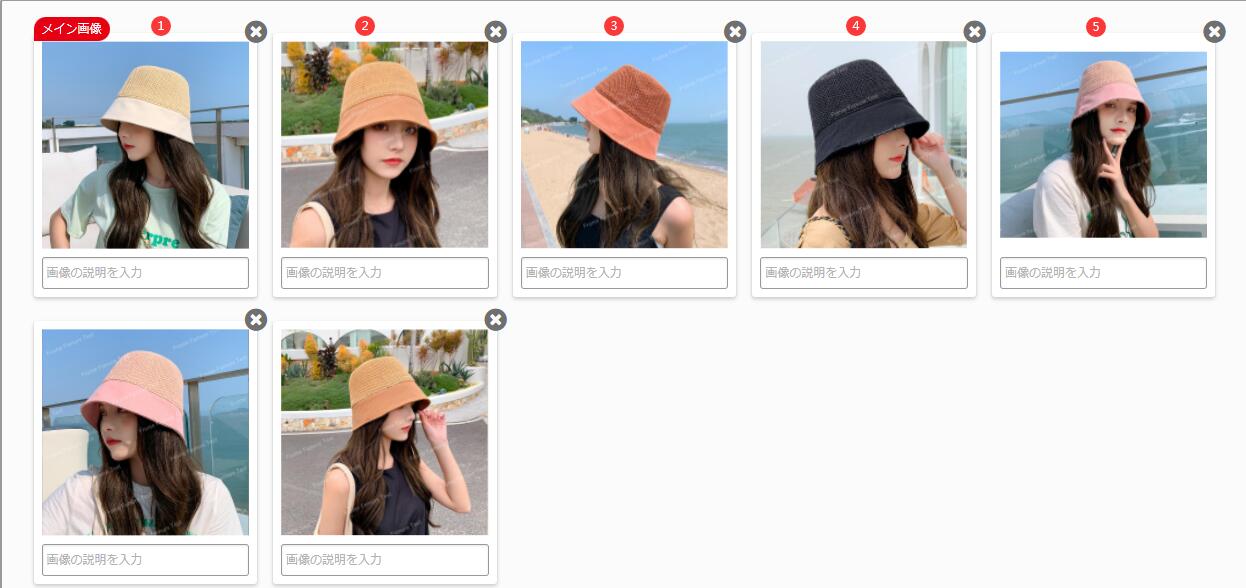
Task: Select main image thumbnail with beige hat
Action: [145, 145]
